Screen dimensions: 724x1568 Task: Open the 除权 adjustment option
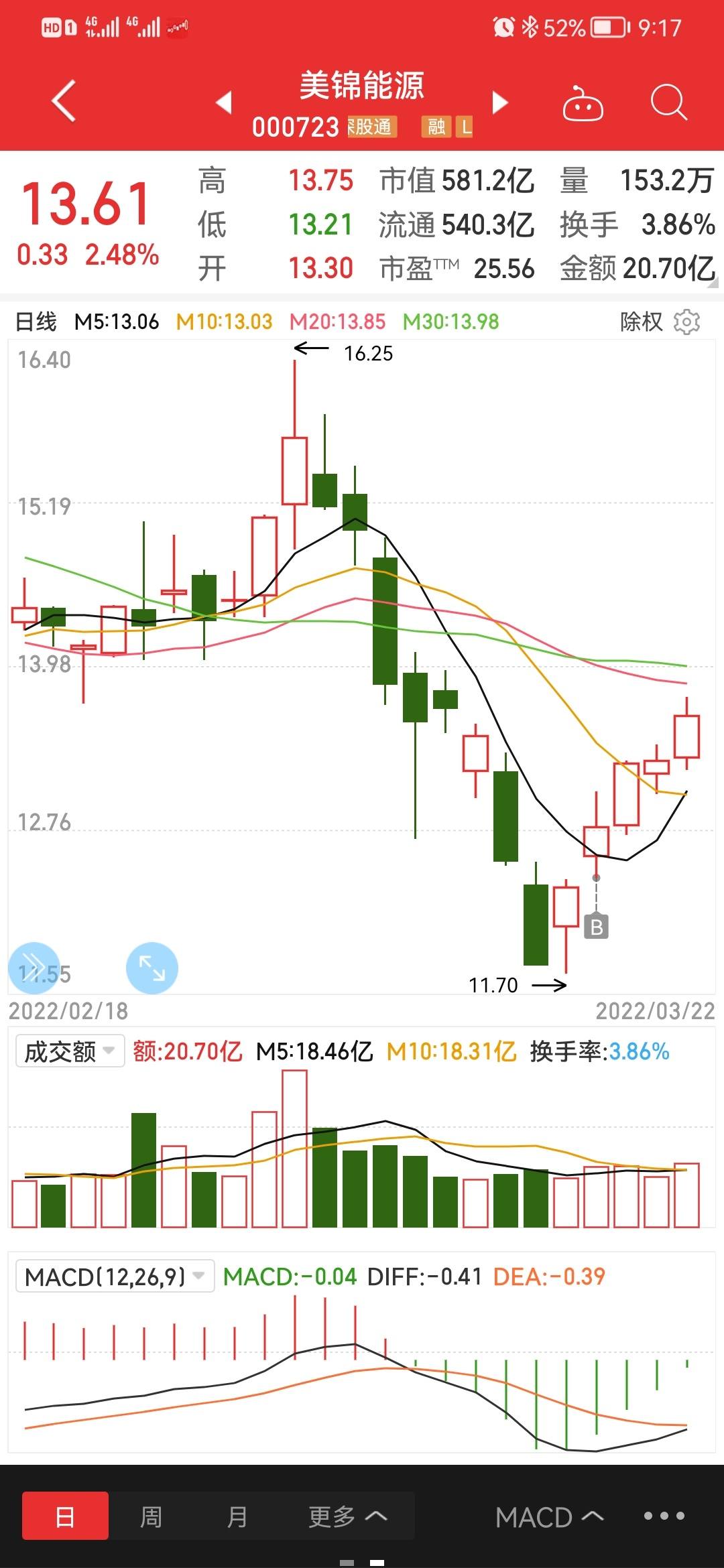pos(641,322)
